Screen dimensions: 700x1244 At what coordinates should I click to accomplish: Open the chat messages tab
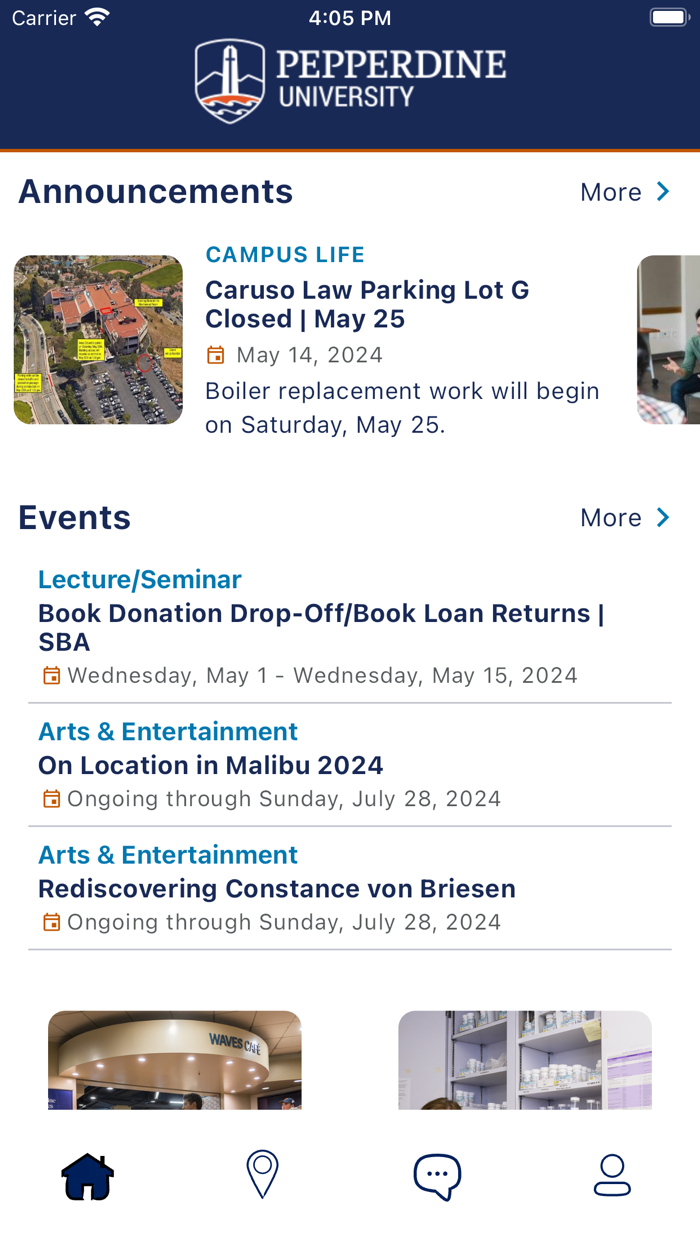tap(437, 1176)
